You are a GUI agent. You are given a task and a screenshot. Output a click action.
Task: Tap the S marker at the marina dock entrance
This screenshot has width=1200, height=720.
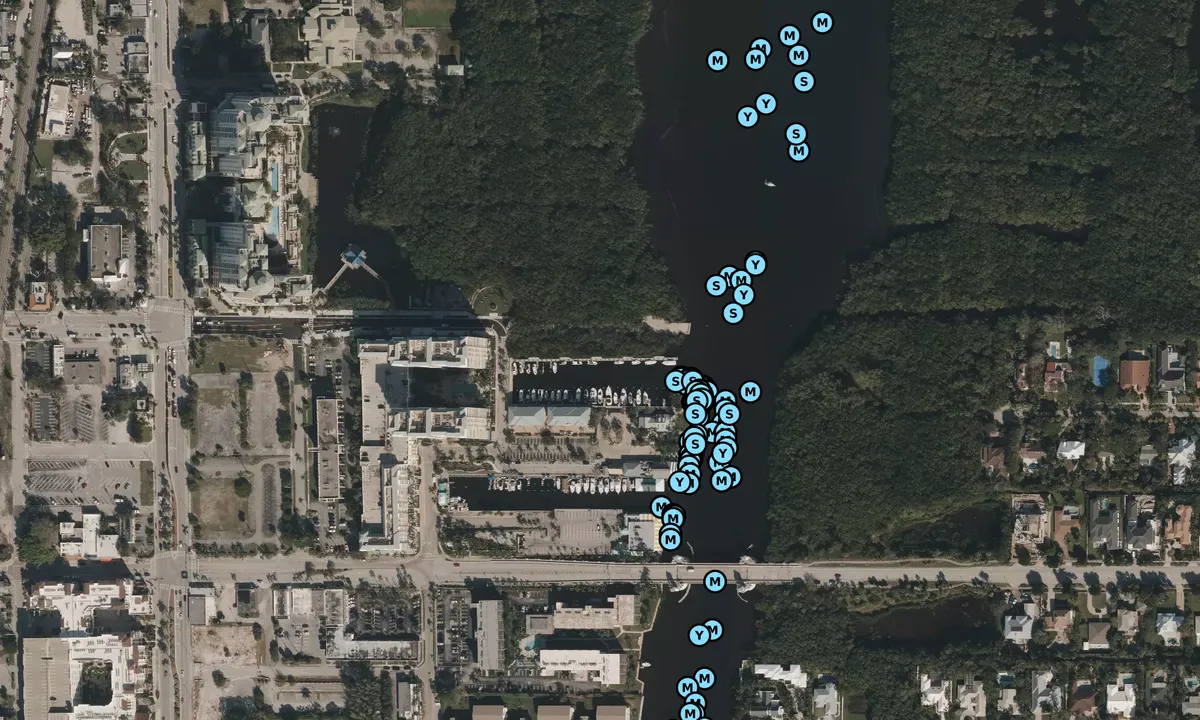tap(676, 381)
